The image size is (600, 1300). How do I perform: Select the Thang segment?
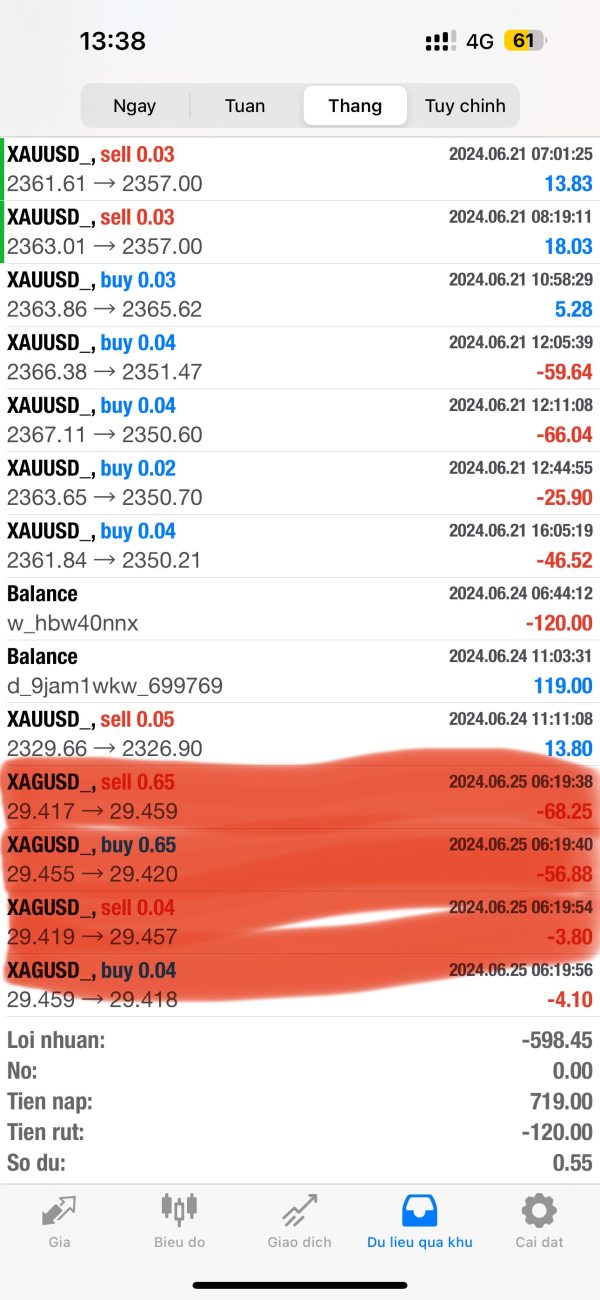[x=355, y=105]
